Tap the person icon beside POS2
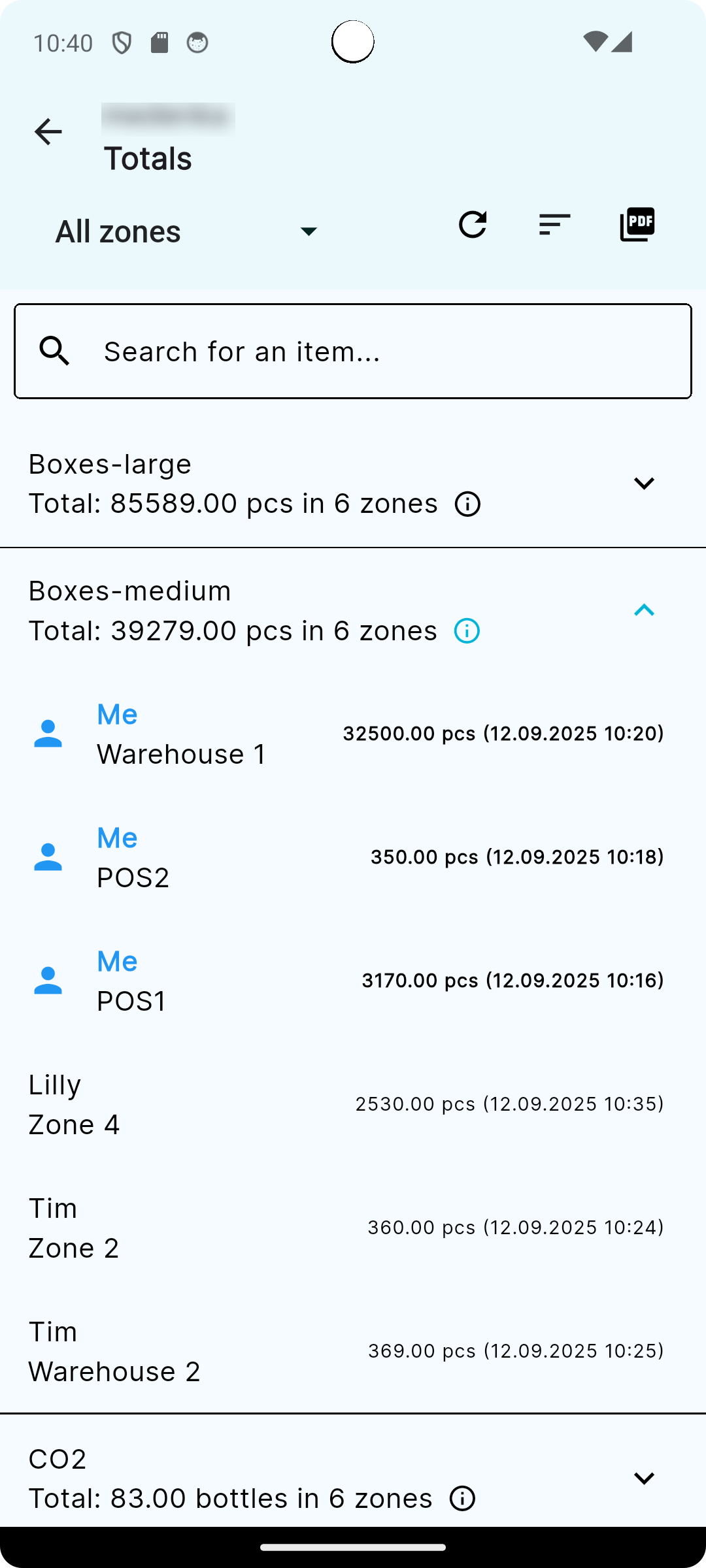The image size is (706, 1568). tap(48, 857)
